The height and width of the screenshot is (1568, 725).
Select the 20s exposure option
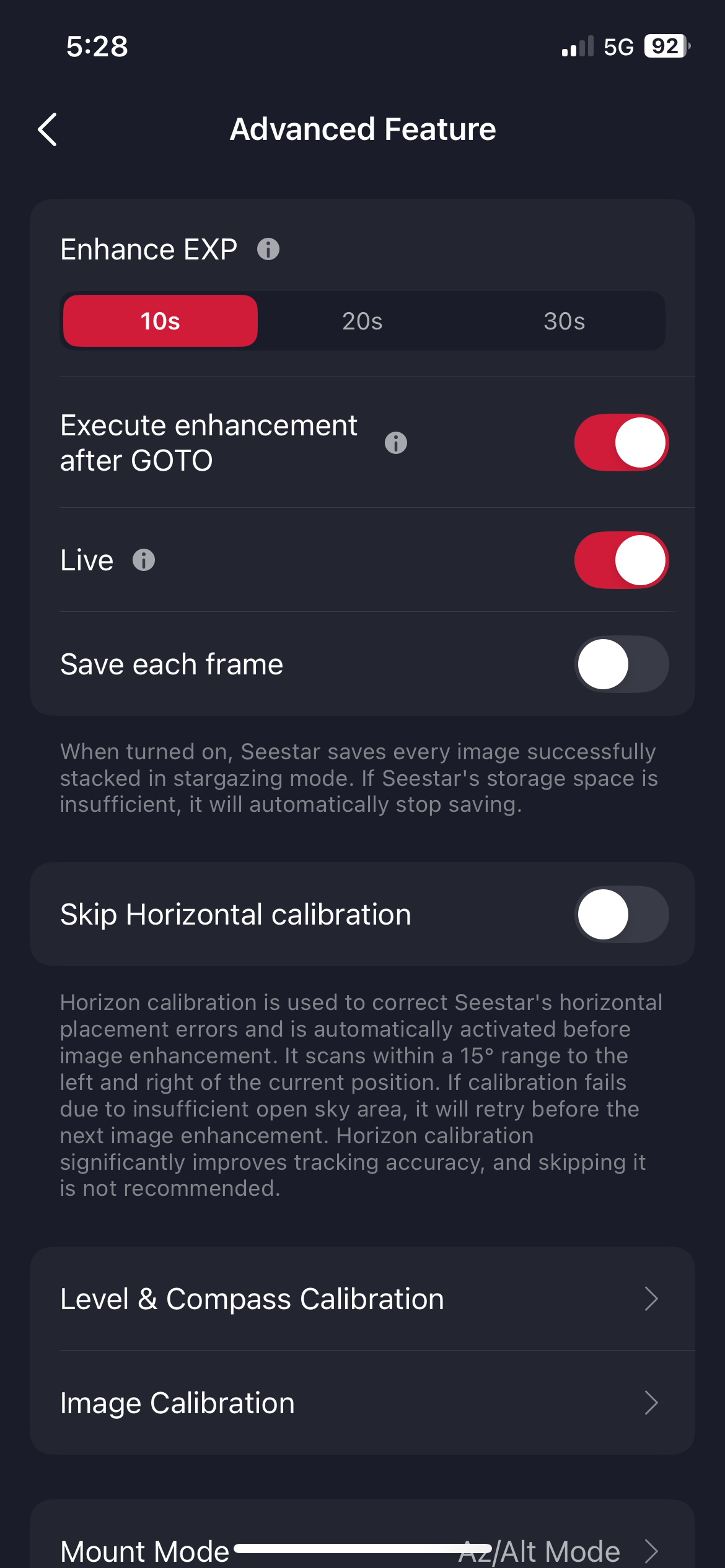click(x=362, y=321)
